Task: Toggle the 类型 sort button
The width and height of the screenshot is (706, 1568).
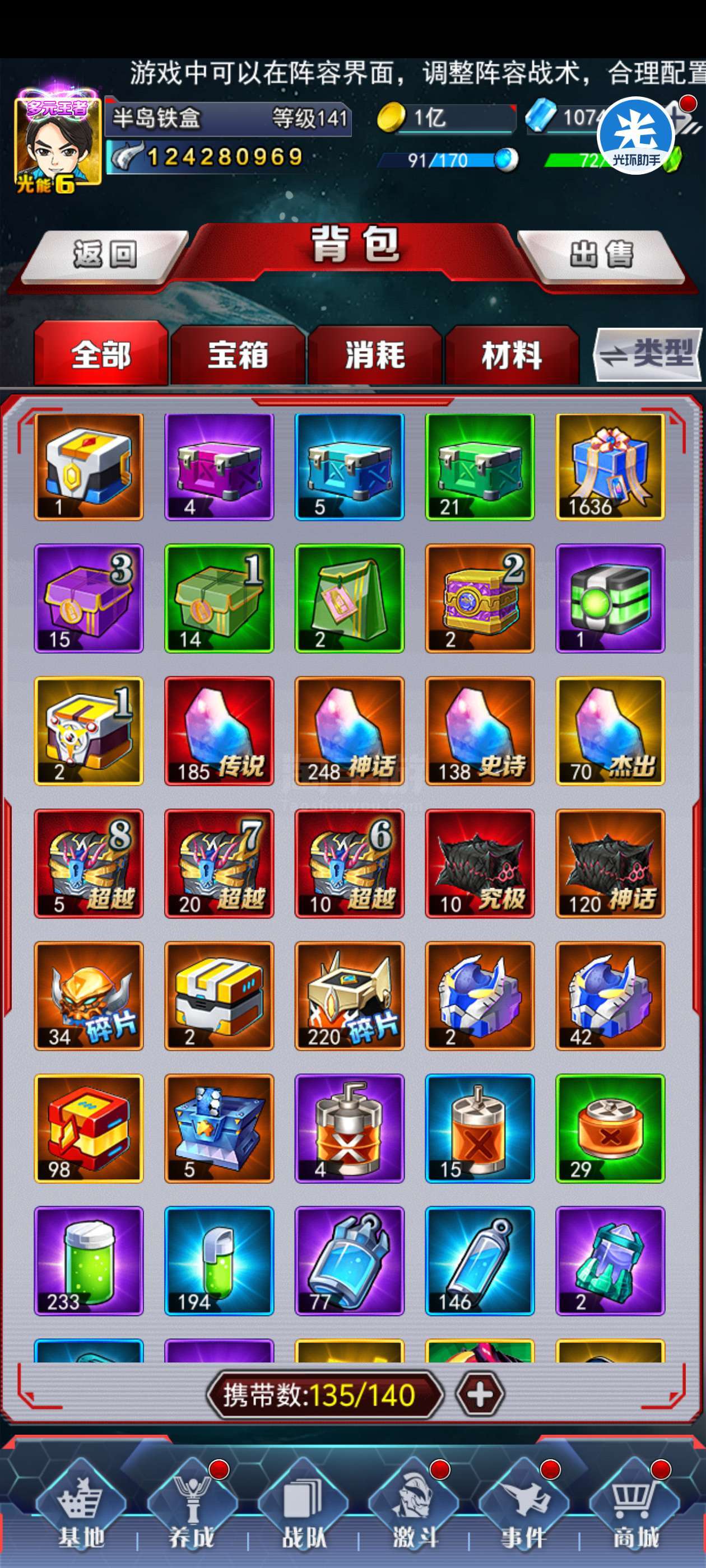Action: pyautogui.click(x=648, y=354)
